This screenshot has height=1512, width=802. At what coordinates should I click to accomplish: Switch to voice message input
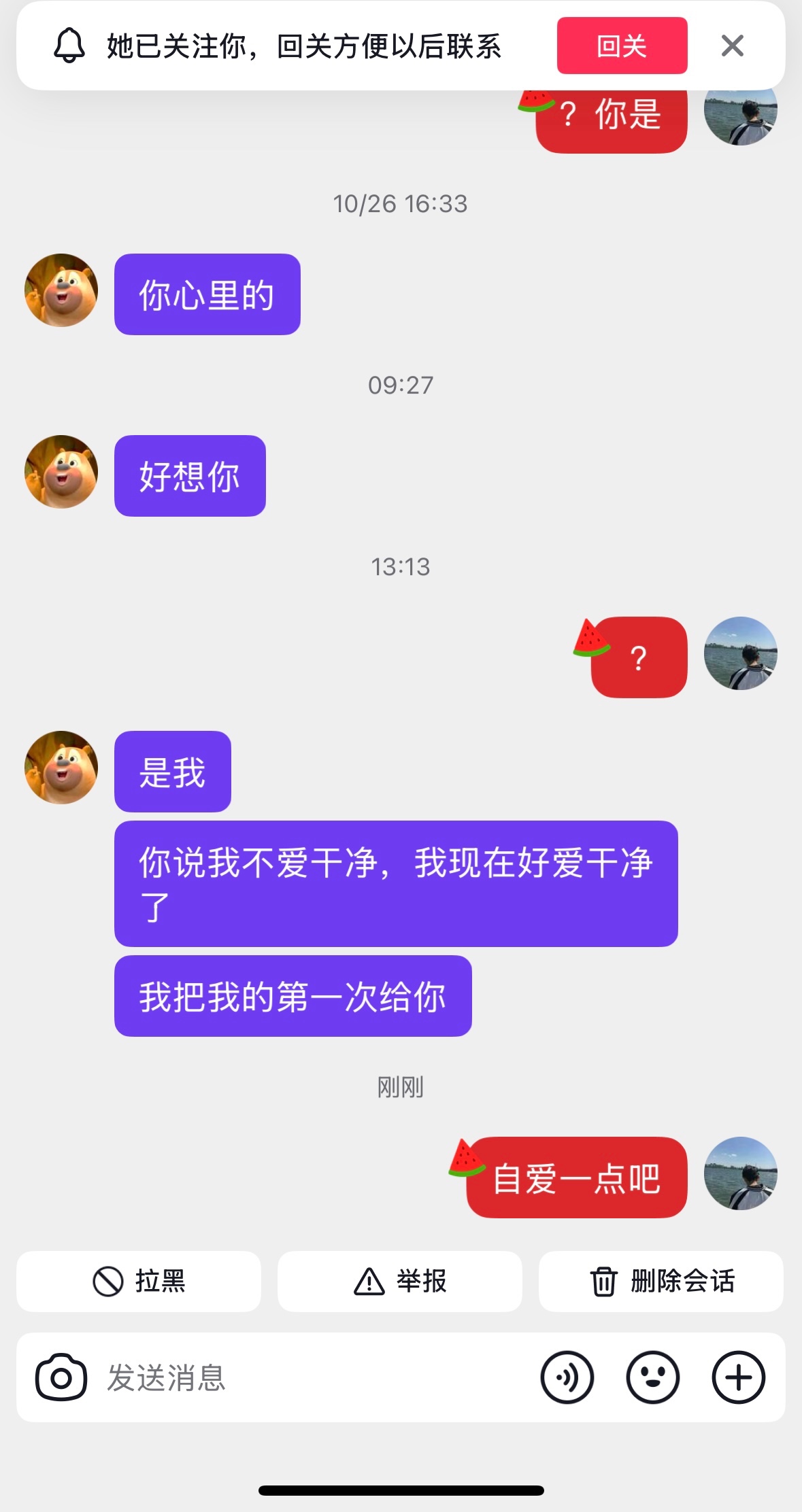click(567, 1377)
